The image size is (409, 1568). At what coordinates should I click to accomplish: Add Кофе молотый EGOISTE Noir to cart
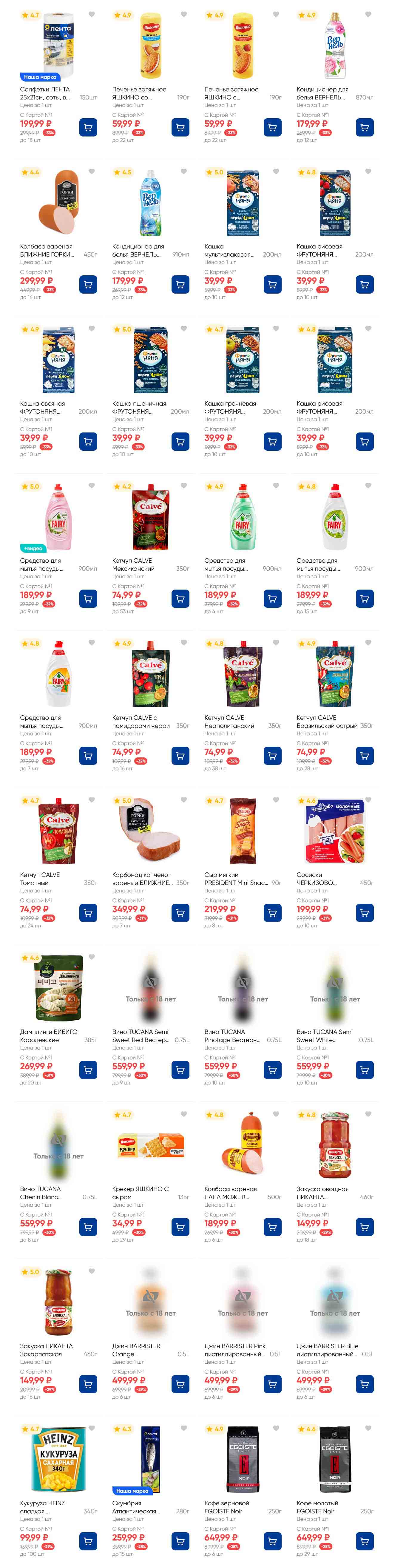point(365,1541)
